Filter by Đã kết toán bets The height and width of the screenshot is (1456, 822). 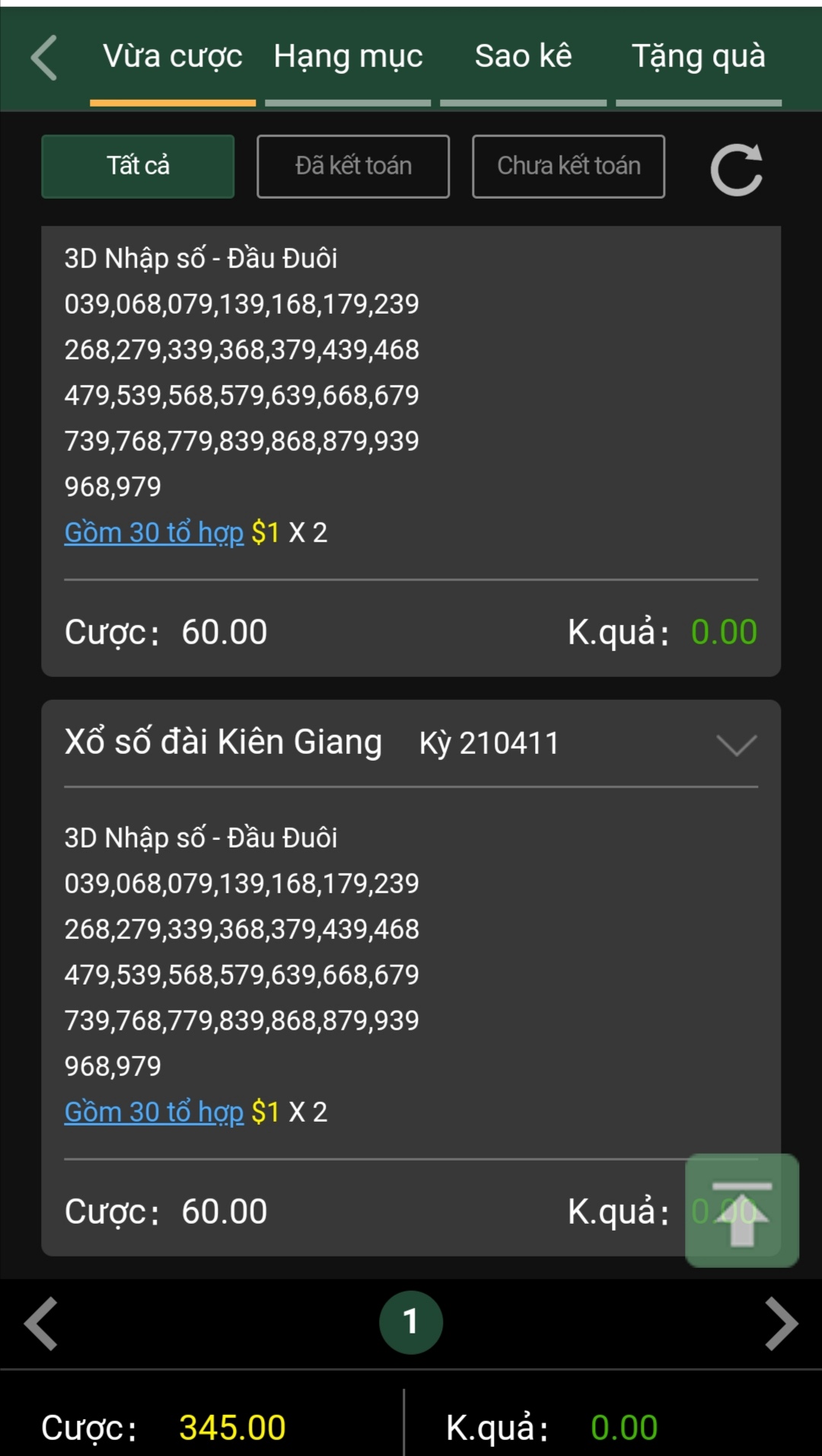pyautogui.click(x=353, y=166)
